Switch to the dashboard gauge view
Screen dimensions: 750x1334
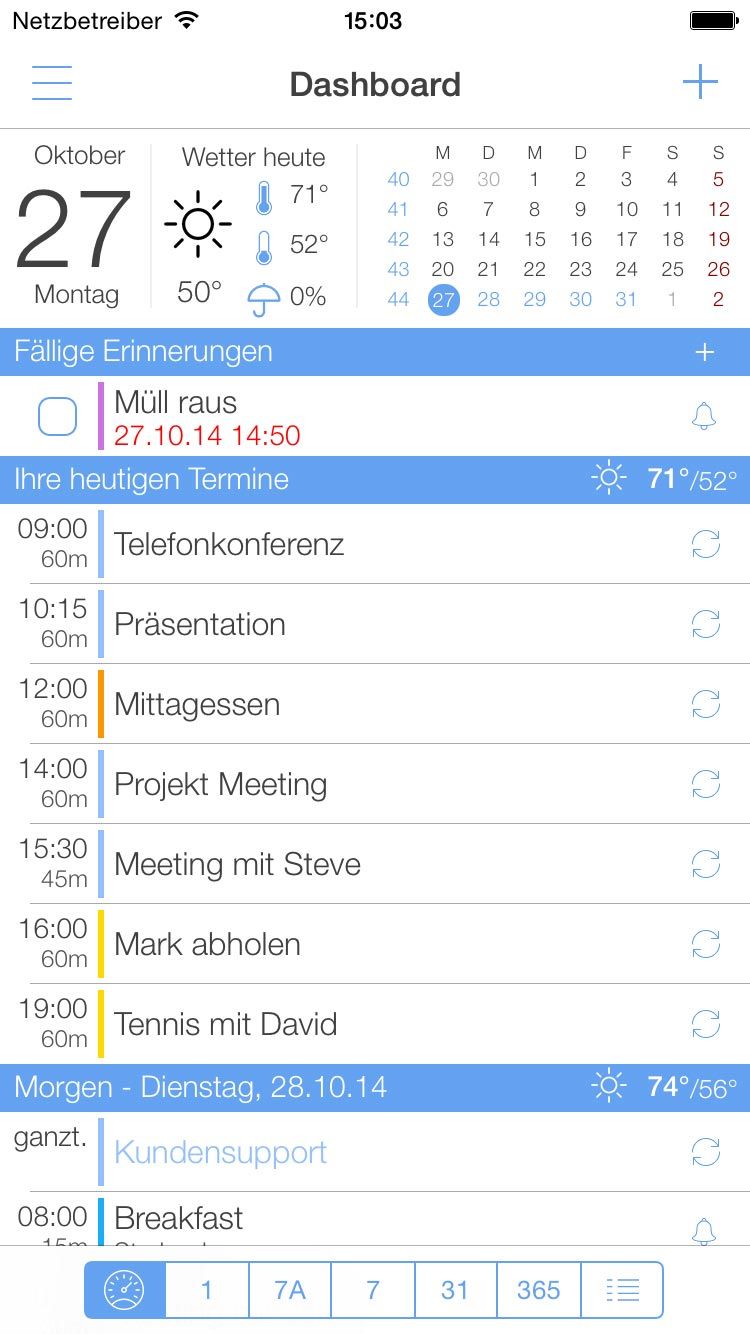pos(125,1290)
